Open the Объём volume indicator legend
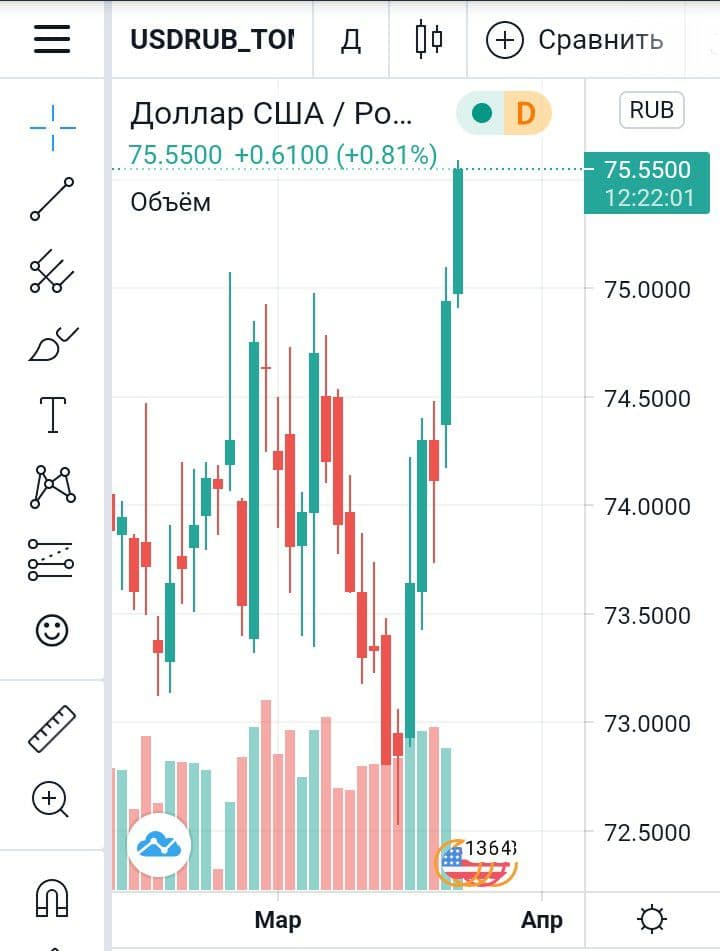The height and width of the screenshot is (951, 720). pos(171,202)
